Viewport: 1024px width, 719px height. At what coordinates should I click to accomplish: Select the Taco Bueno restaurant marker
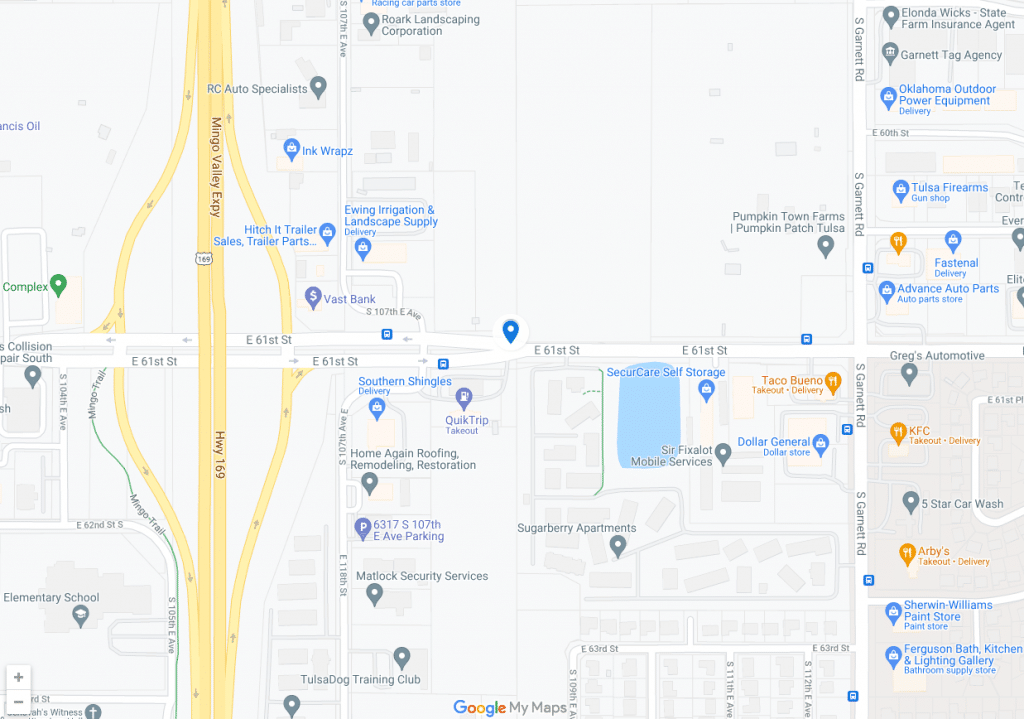click(833, 380)
